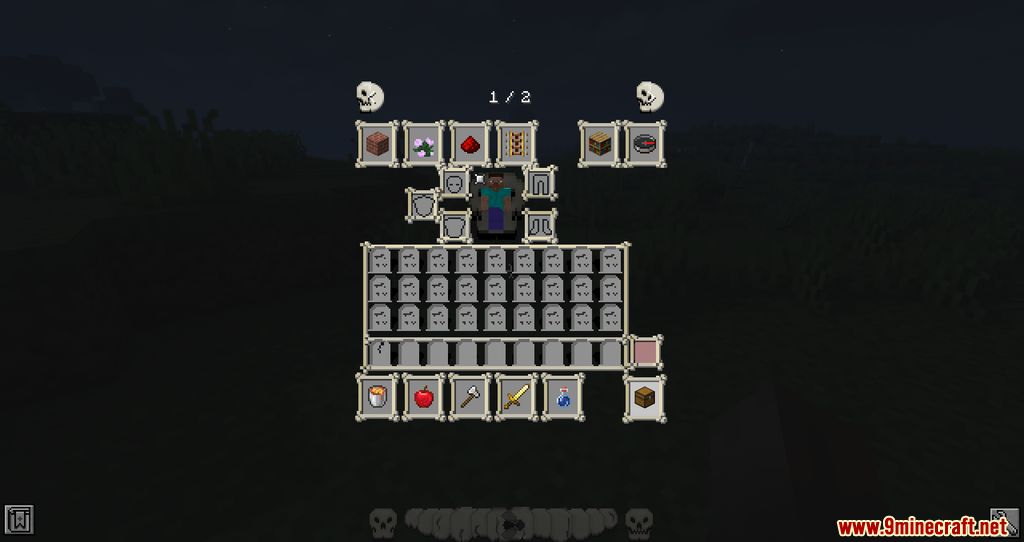Viewport: 1024px width, 542px height.
Task: Tap the chest button to collect items
Action: 645,396
